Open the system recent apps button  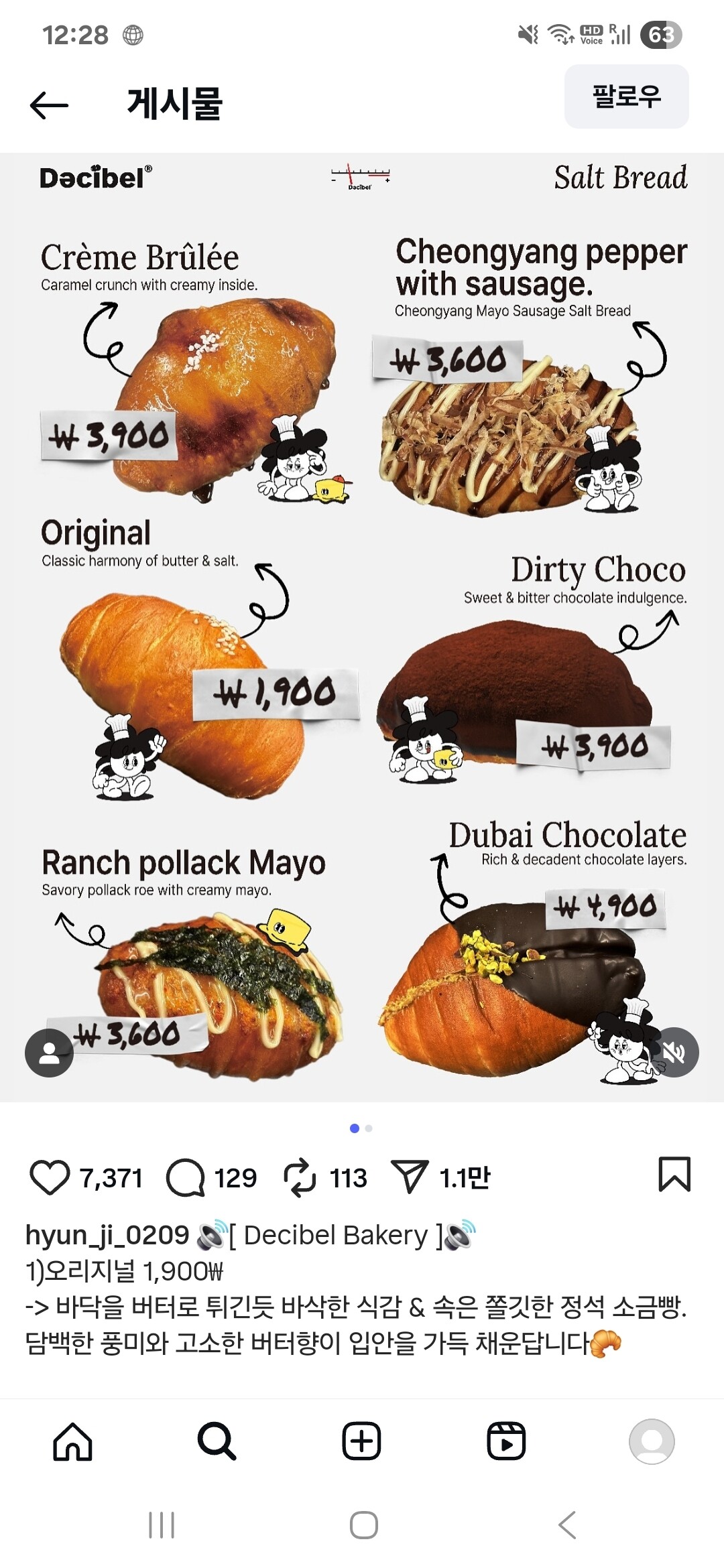[162, 1526]
